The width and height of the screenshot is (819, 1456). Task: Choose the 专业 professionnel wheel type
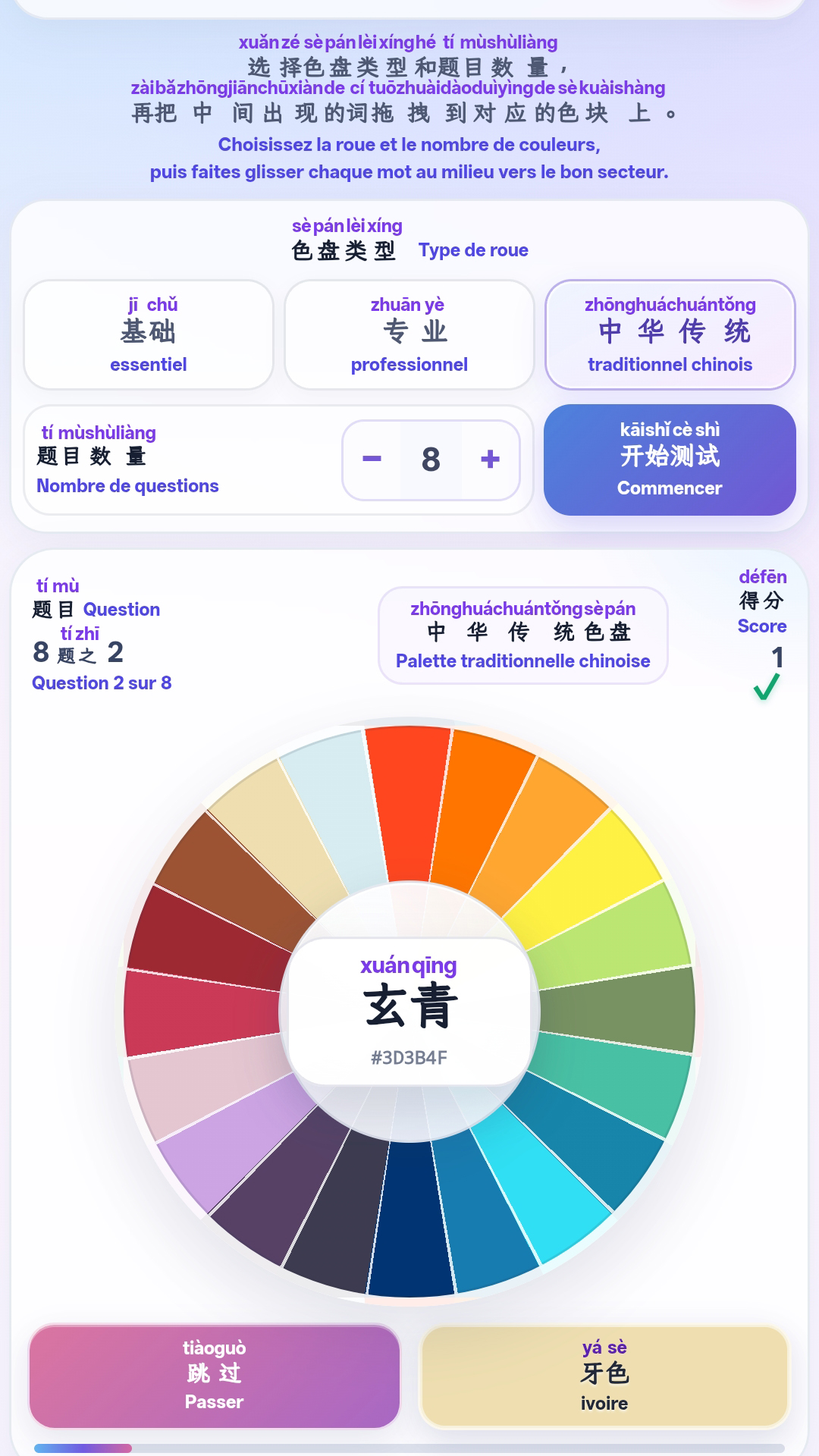pyautogui.click(x=409, y=334)
